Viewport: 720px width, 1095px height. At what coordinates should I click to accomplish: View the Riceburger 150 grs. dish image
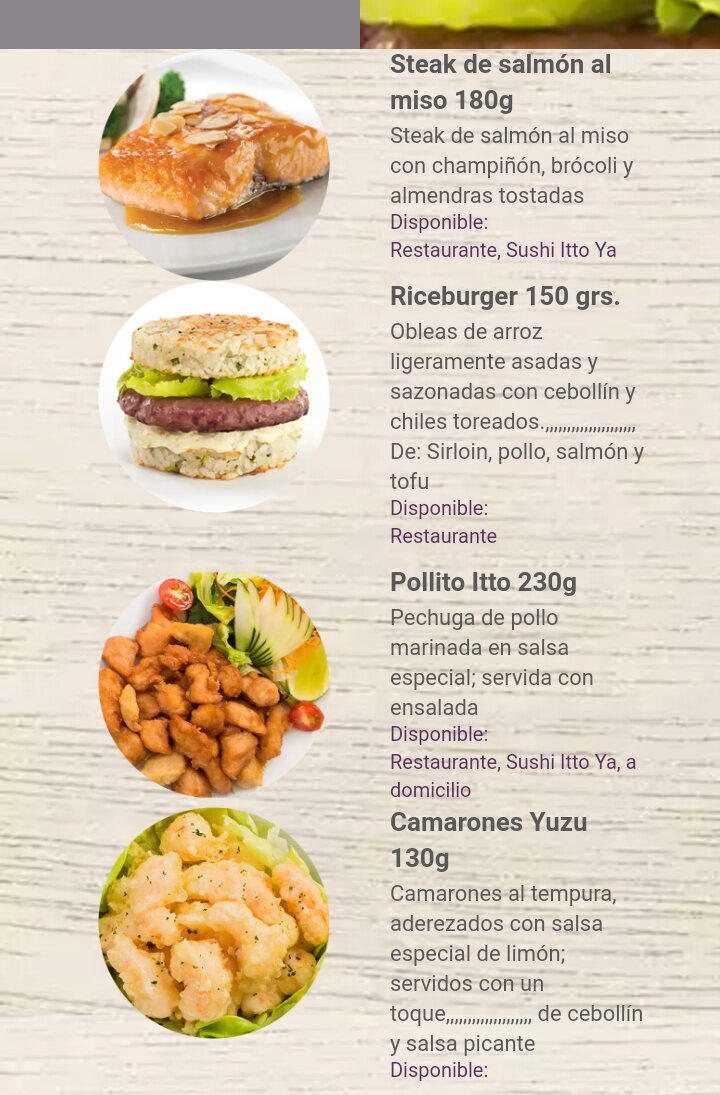(x=213, y=397)
